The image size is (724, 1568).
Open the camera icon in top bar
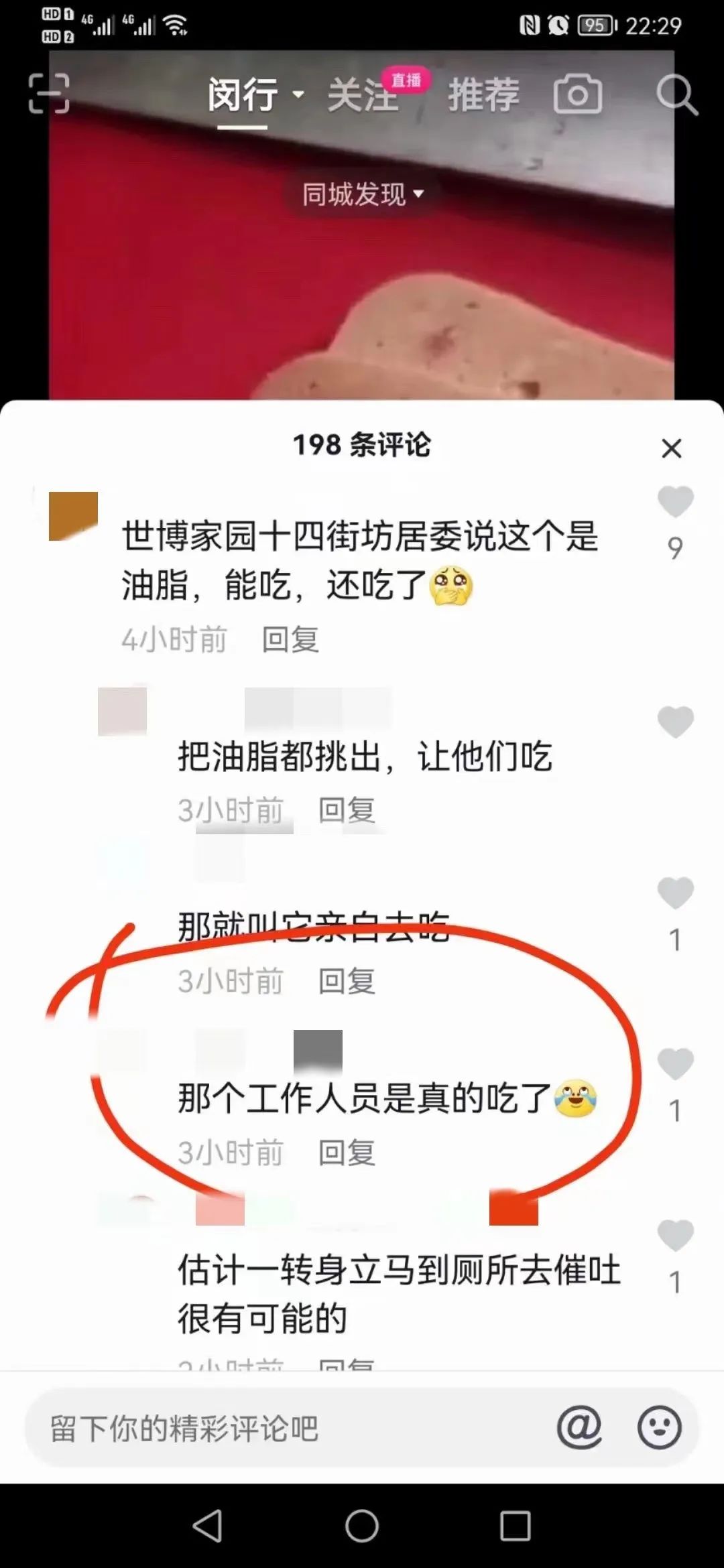577,94
